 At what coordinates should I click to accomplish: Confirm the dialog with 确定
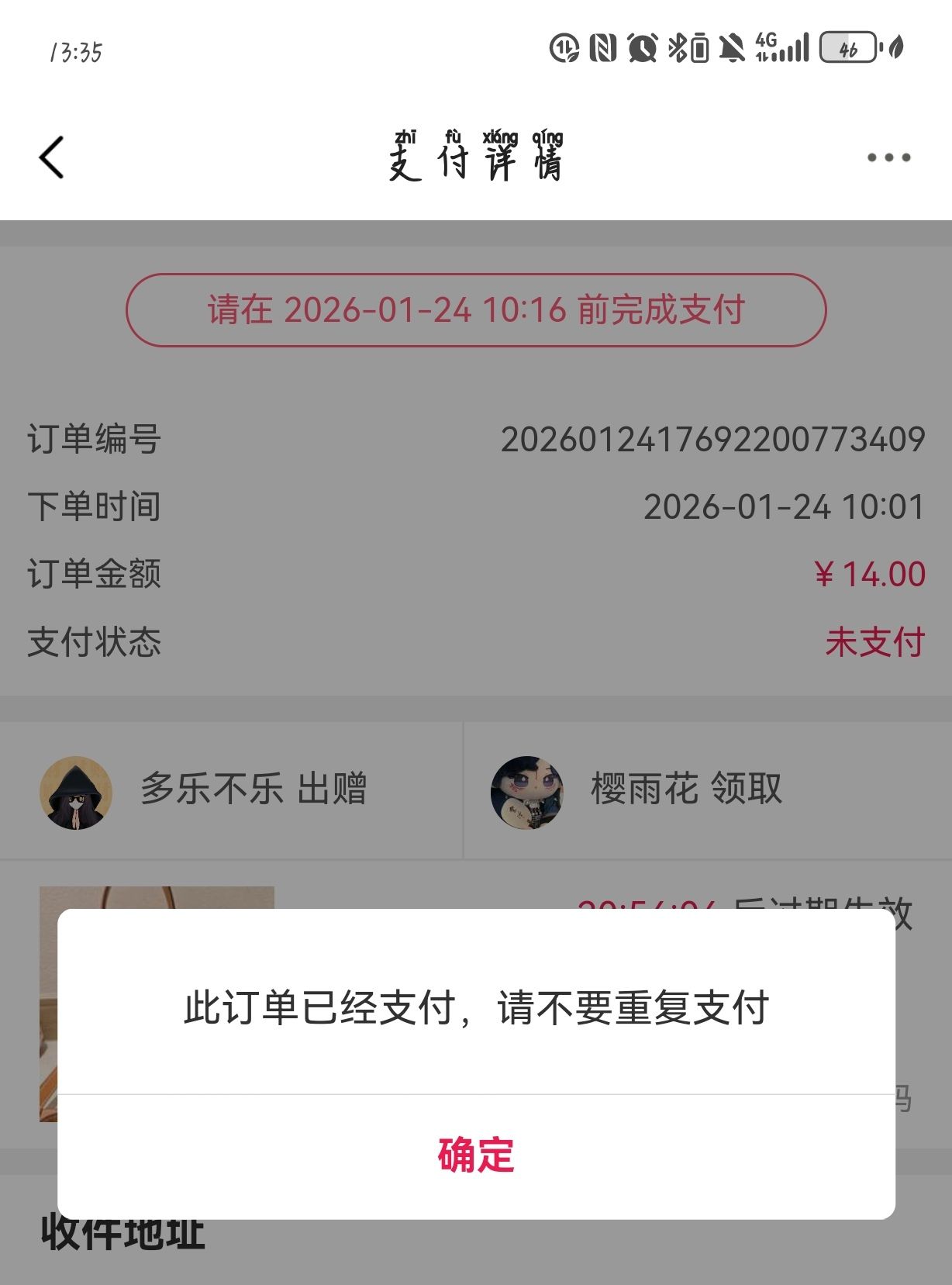[476, 1155]
